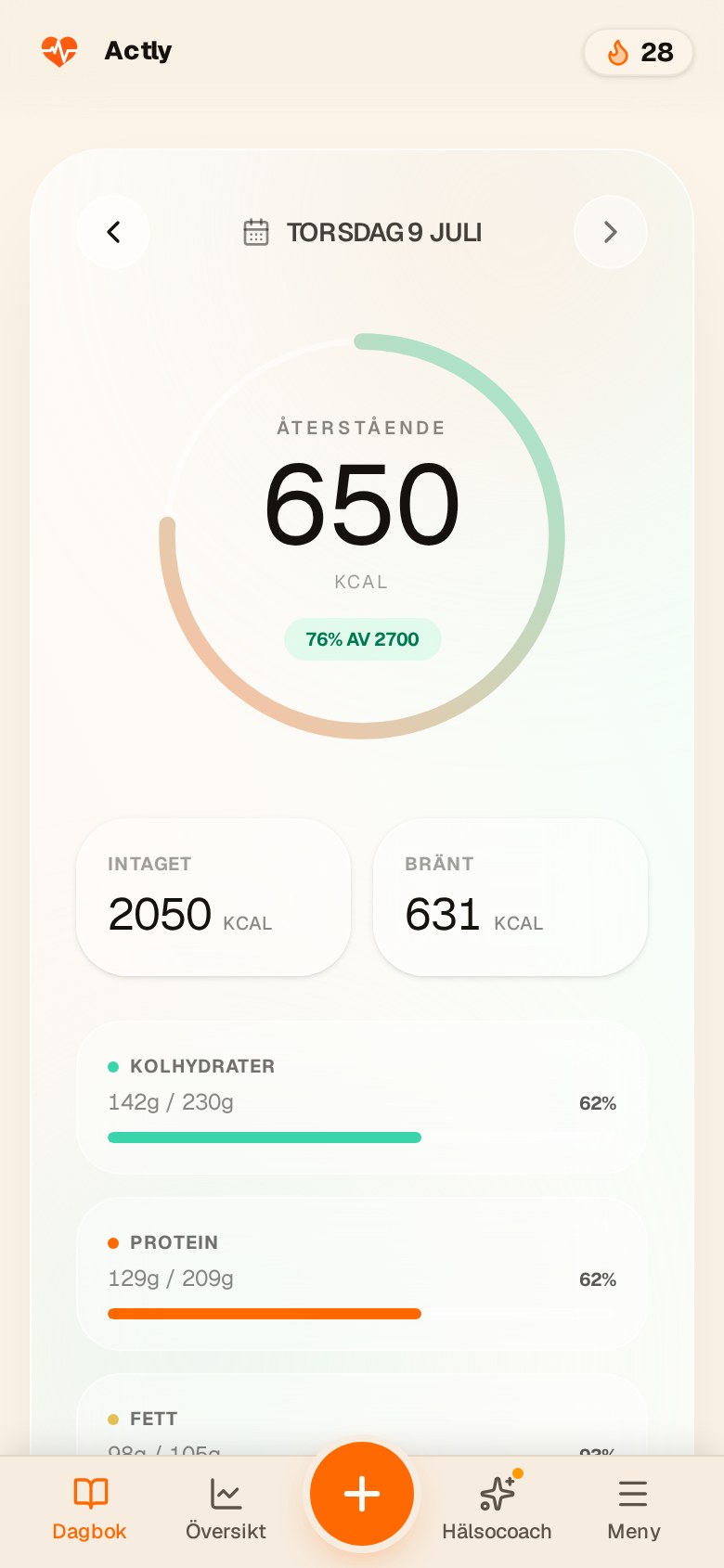The height and width of the screenshot is (1568, 724).
Task: Go to the previous day
Action: (113, 232)
